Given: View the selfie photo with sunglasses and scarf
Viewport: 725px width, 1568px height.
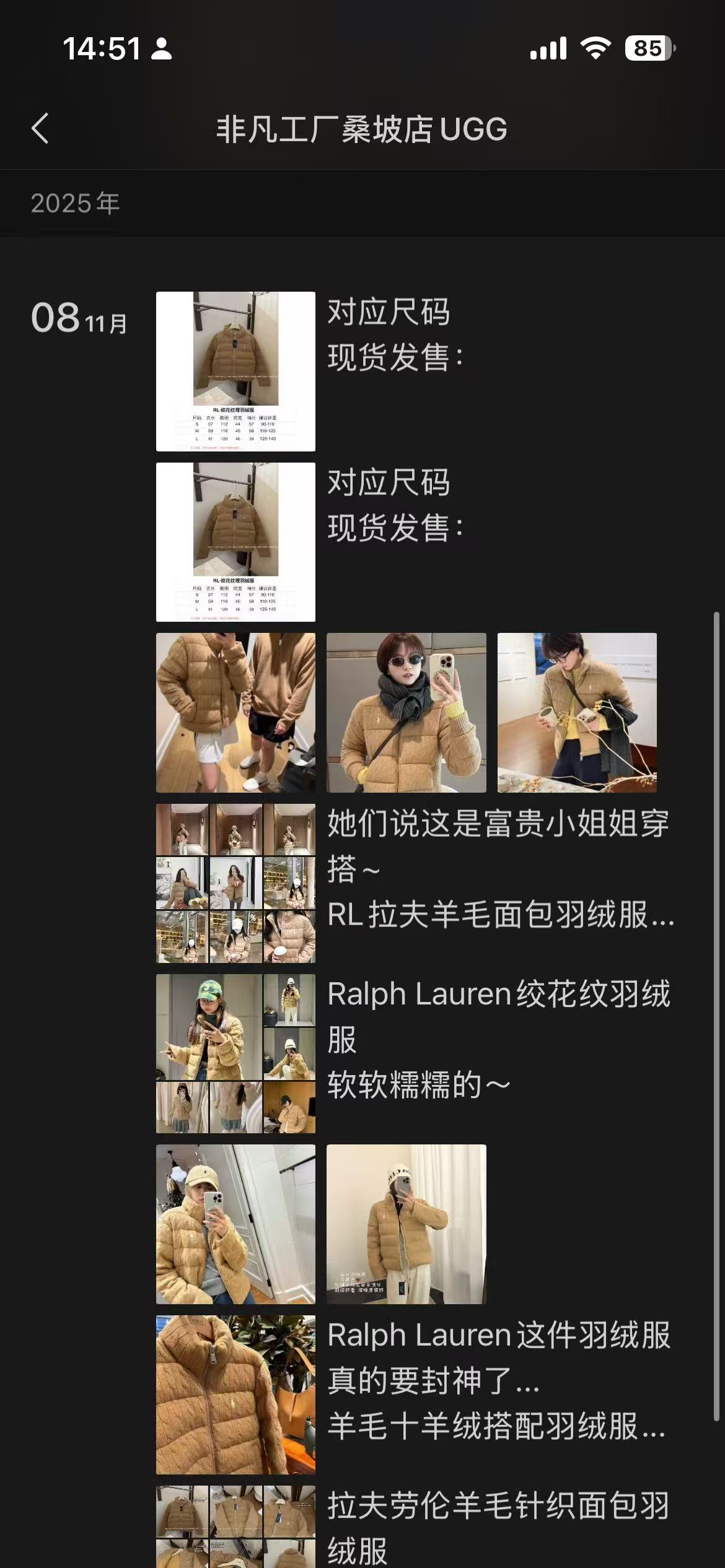Looking at the screenshot, I should 406,712.
